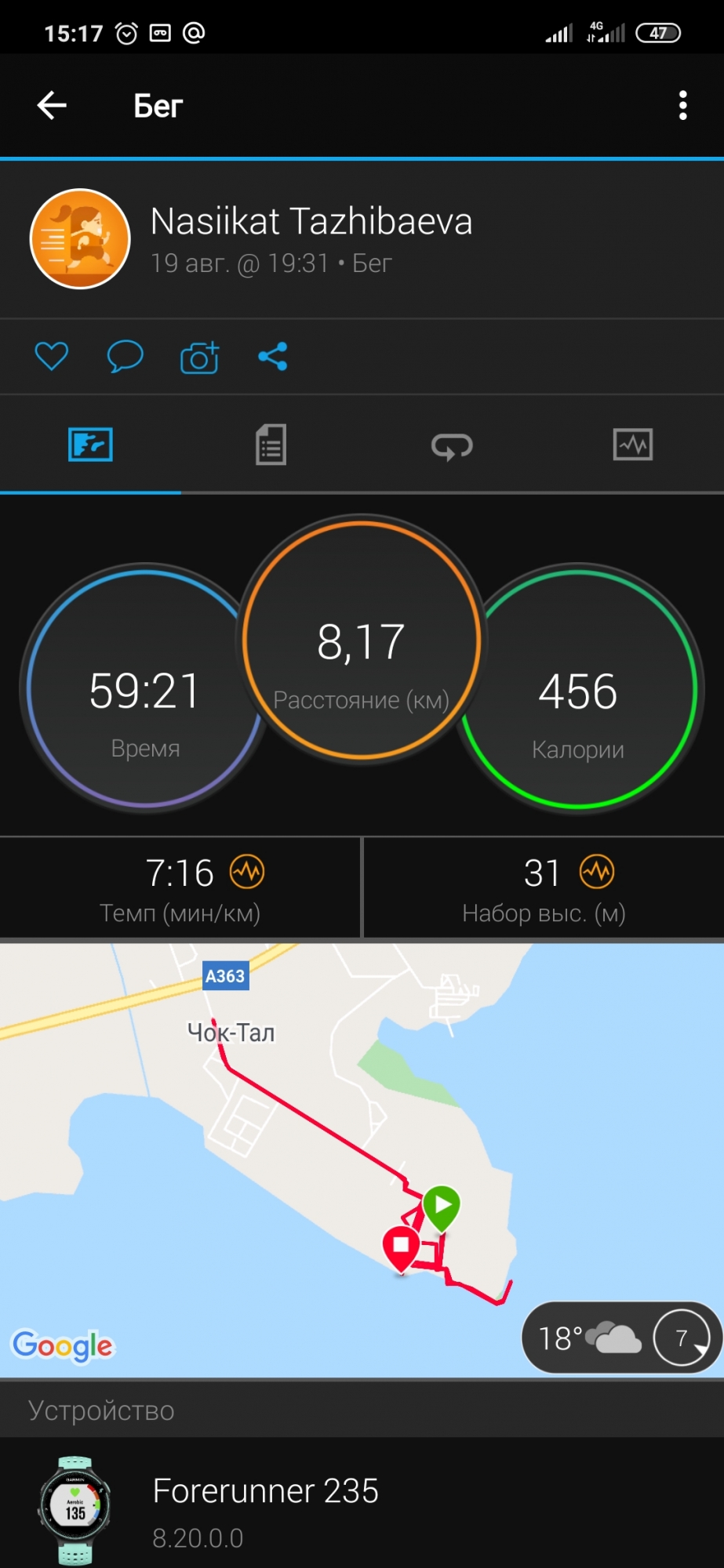Viewport: 724px width, 1568px height.
Task: Open the three-dot overflow menu
Action: 682,105
